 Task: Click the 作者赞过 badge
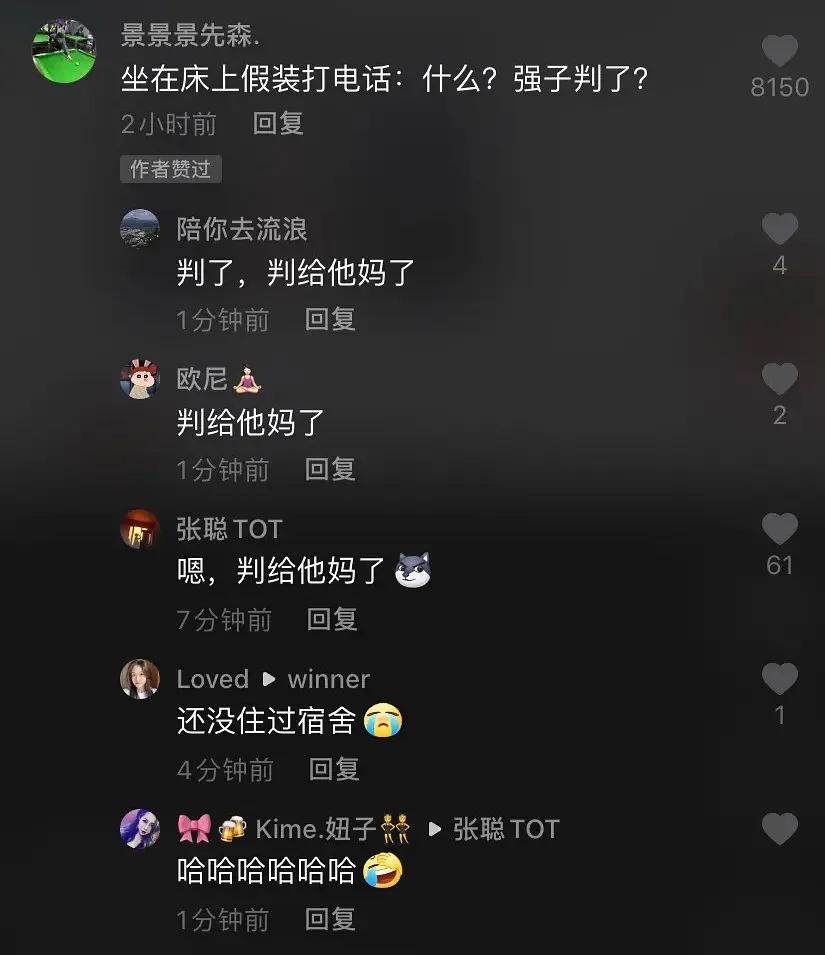[x=170, y=169]
